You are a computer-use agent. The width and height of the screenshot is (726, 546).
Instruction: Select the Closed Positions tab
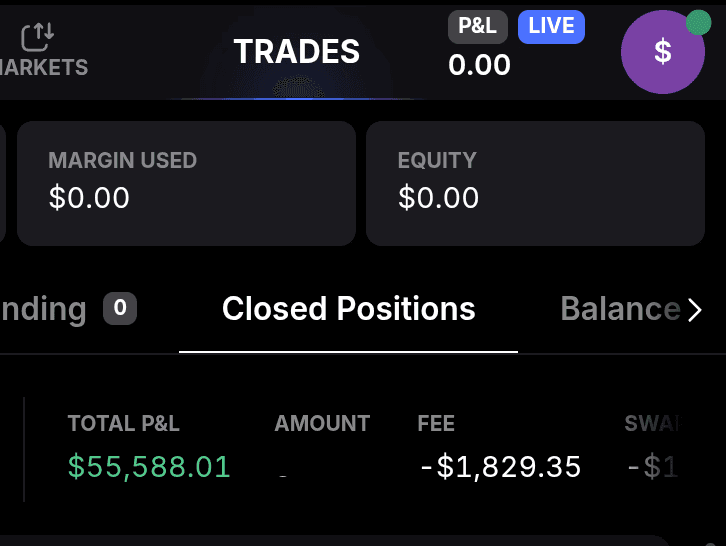tap(348, 308)
